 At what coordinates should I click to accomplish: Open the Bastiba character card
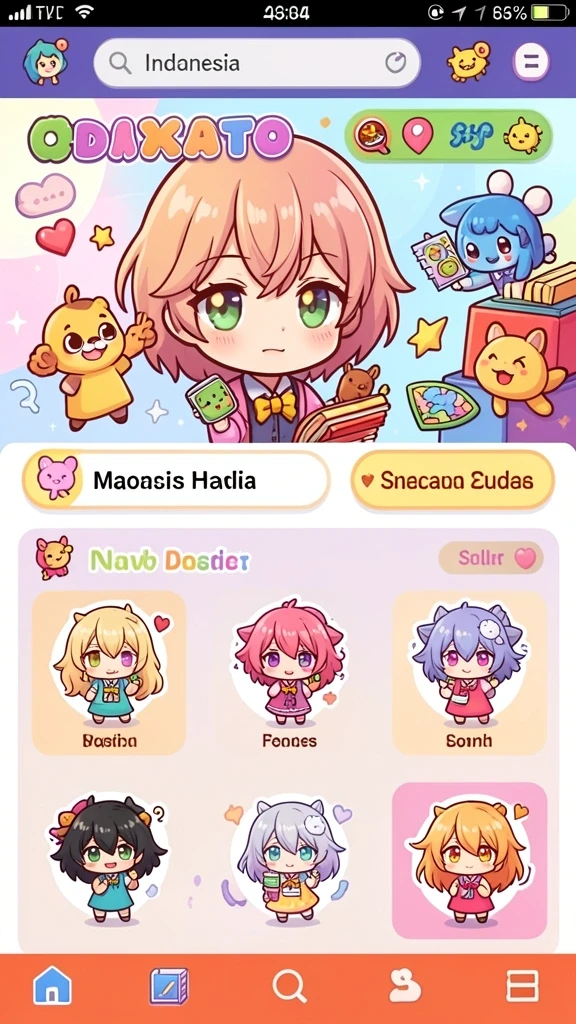(109, 673)
